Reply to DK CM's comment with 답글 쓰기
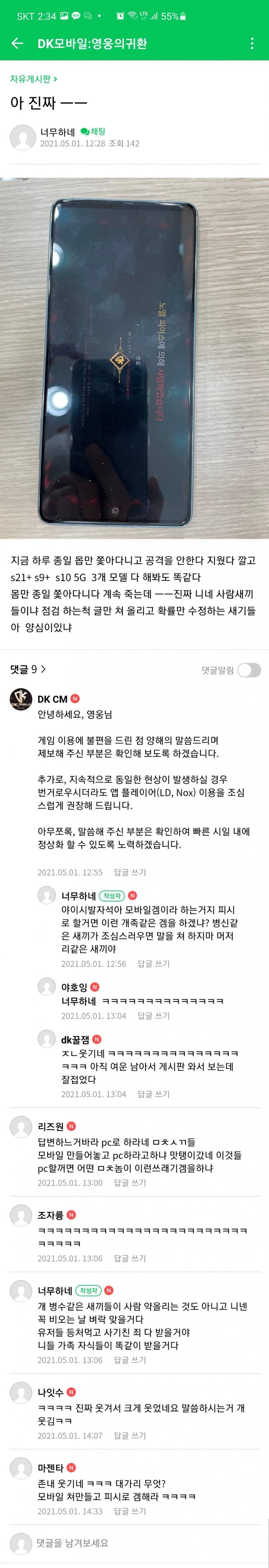Image resolution: width=269 pixels, height=1568 pixels. pos(130,872)
